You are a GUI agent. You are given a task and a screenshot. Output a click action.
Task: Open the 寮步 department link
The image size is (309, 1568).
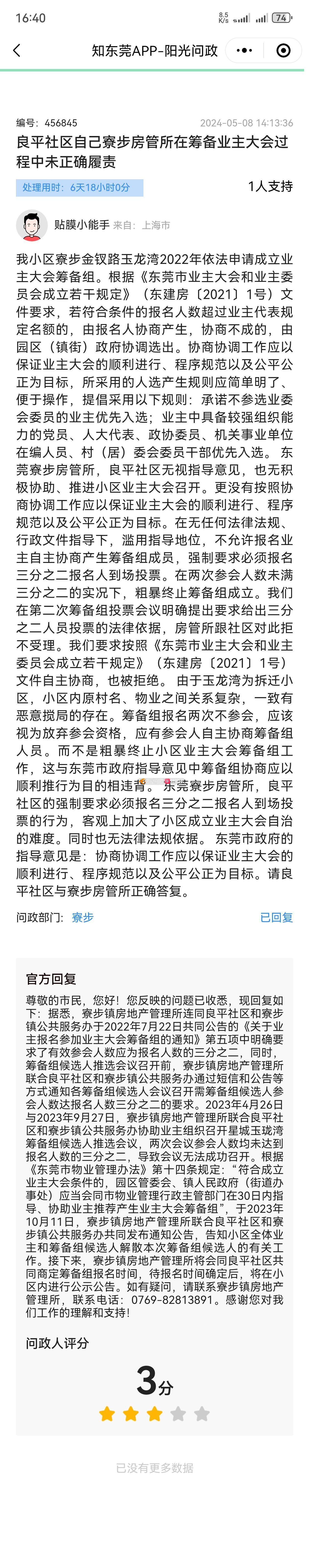83,917
